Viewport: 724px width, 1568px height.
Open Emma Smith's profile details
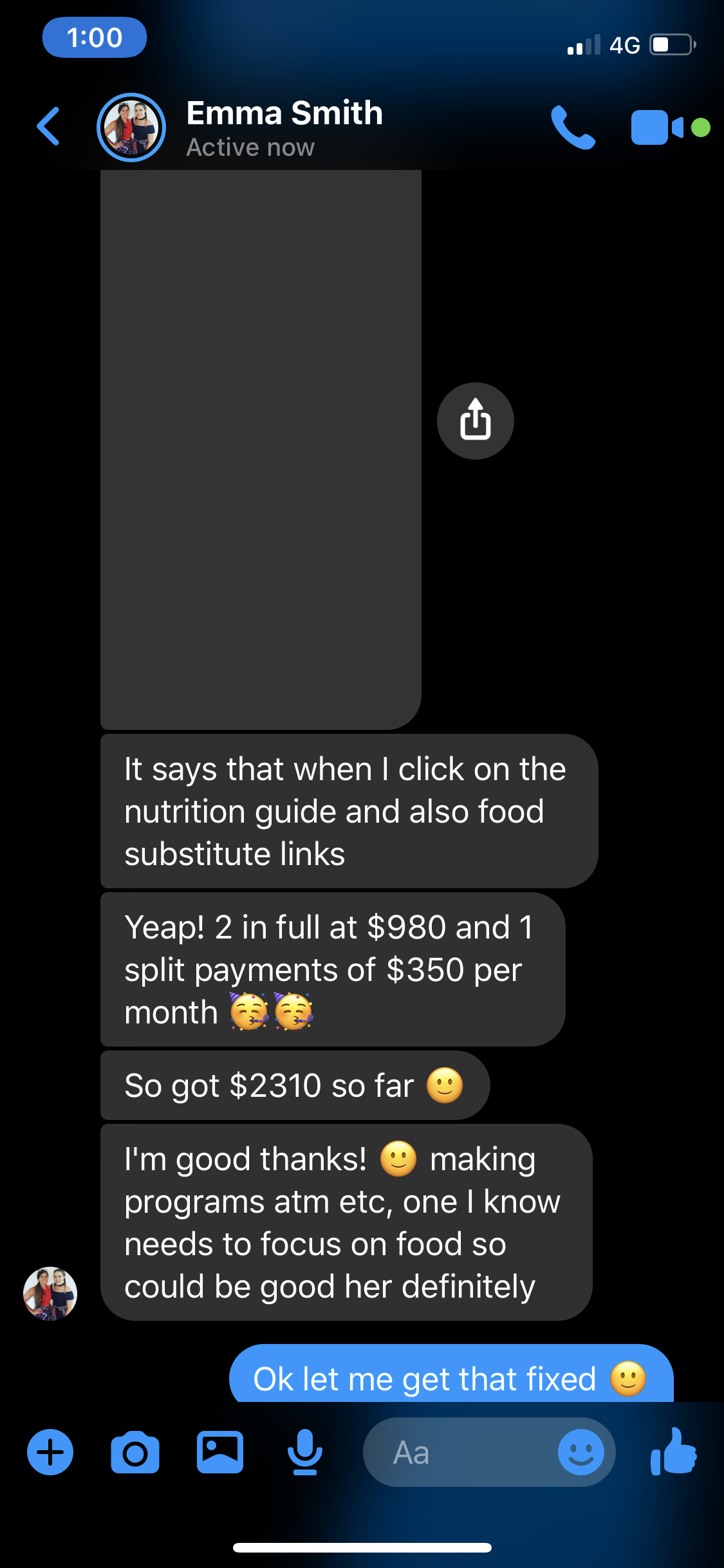coord(283,127)
